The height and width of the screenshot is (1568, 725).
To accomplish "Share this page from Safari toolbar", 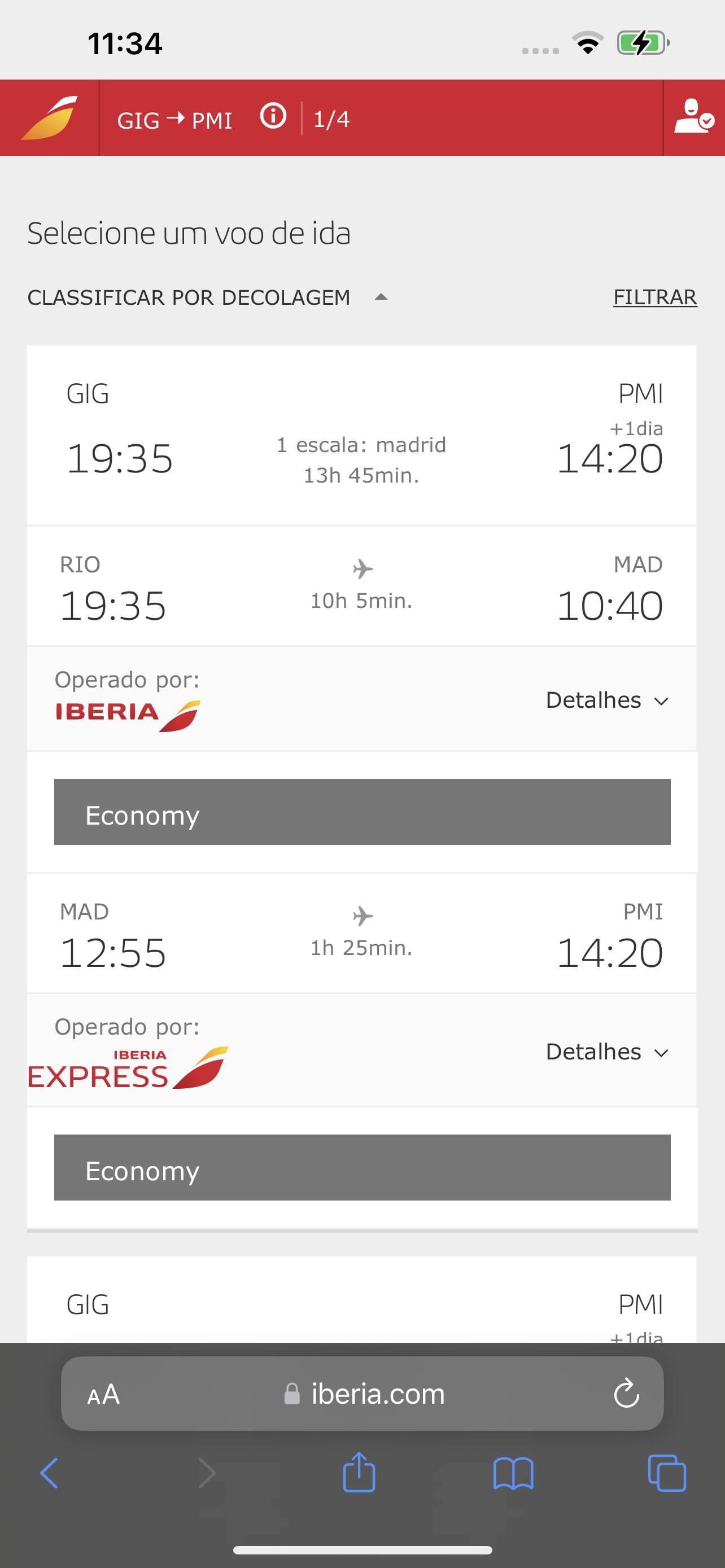I will [x=359, y=1472].
